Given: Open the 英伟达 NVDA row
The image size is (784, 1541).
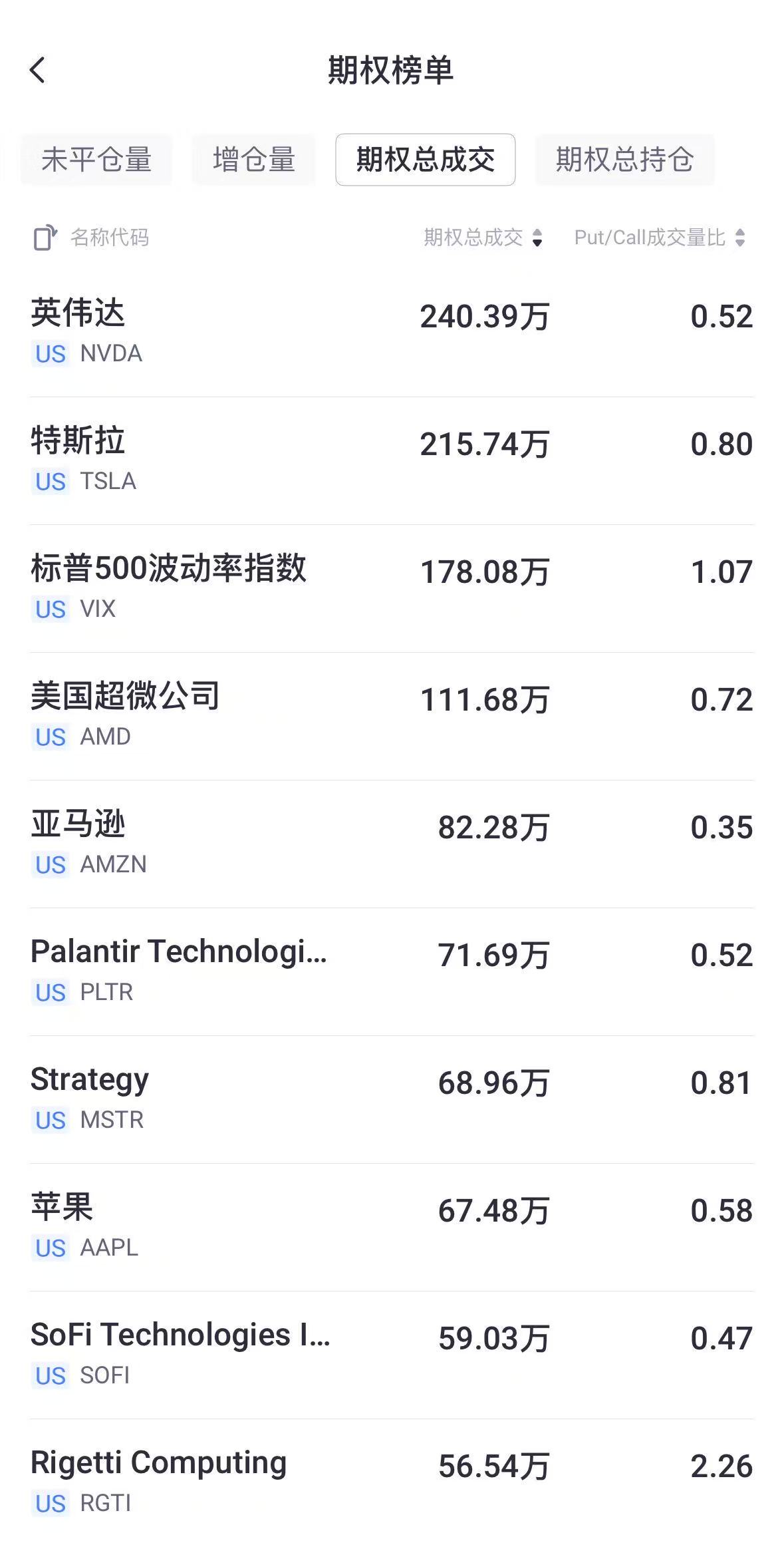Looking at the screenshot, I should (392, 331).
